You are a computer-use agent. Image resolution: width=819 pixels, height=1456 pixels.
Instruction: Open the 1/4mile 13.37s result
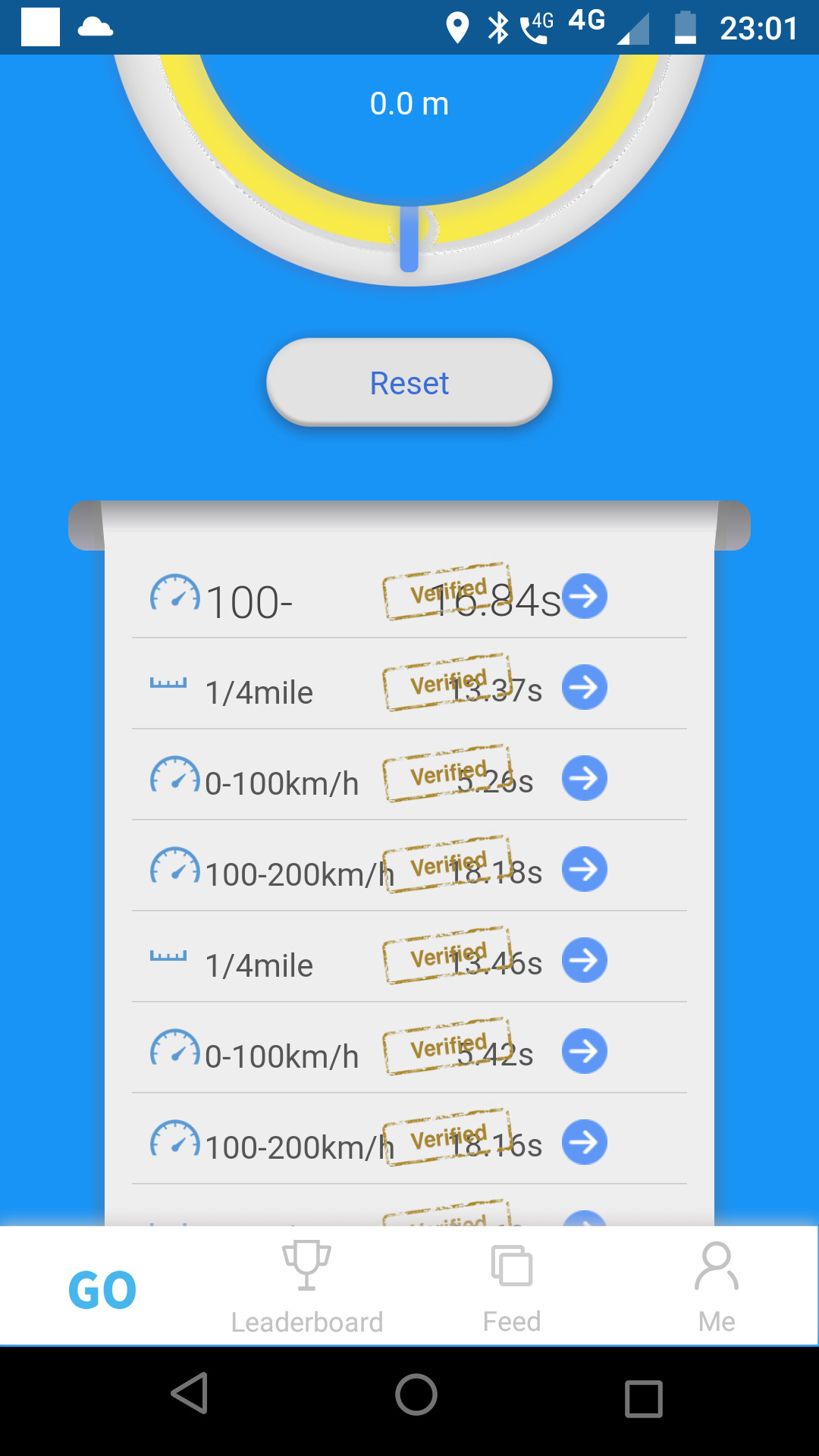[x=584, y=688]
